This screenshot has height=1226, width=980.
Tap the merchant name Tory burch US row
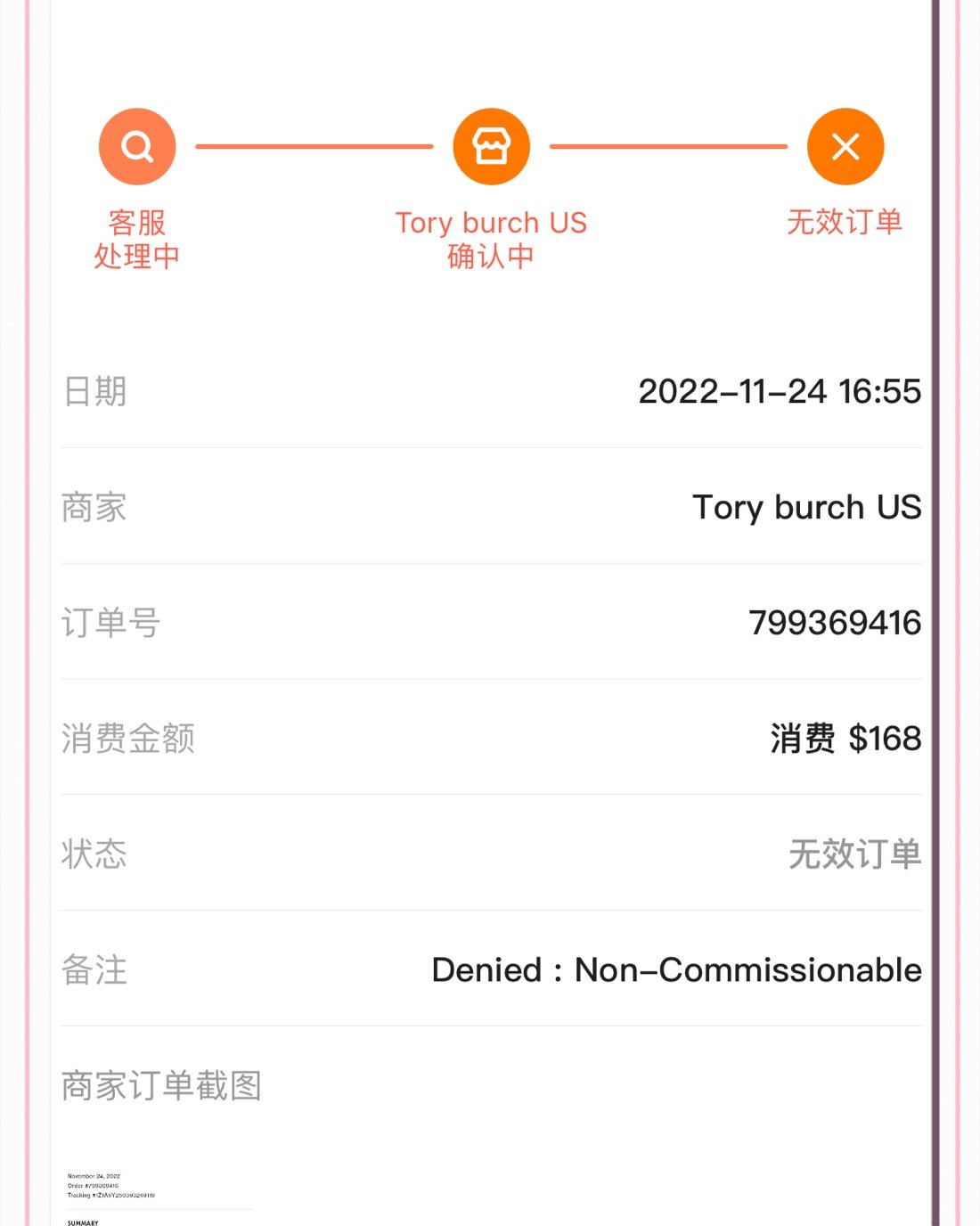click(806, 508)
